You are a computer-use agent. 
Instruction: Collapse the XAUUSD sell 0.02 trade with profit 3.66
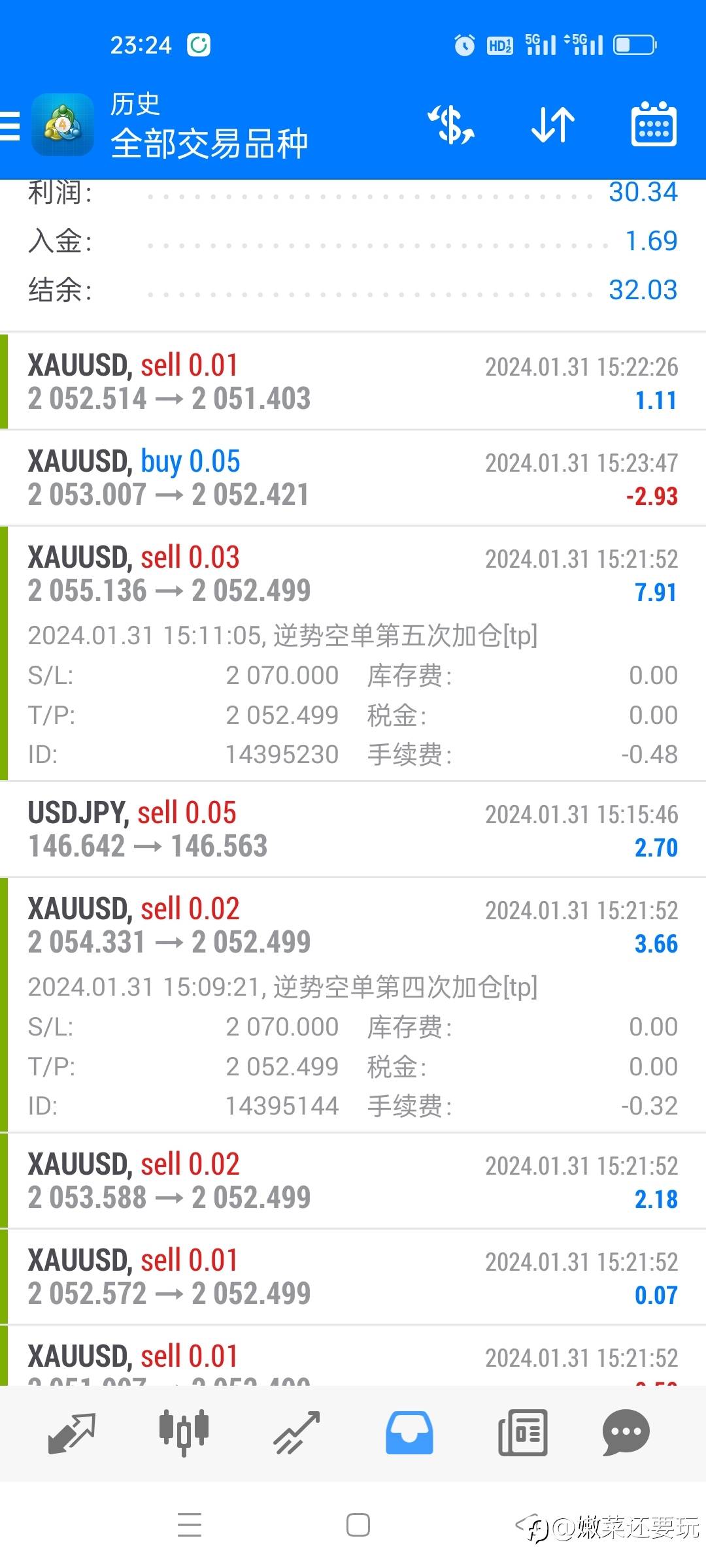(353, 1005)
